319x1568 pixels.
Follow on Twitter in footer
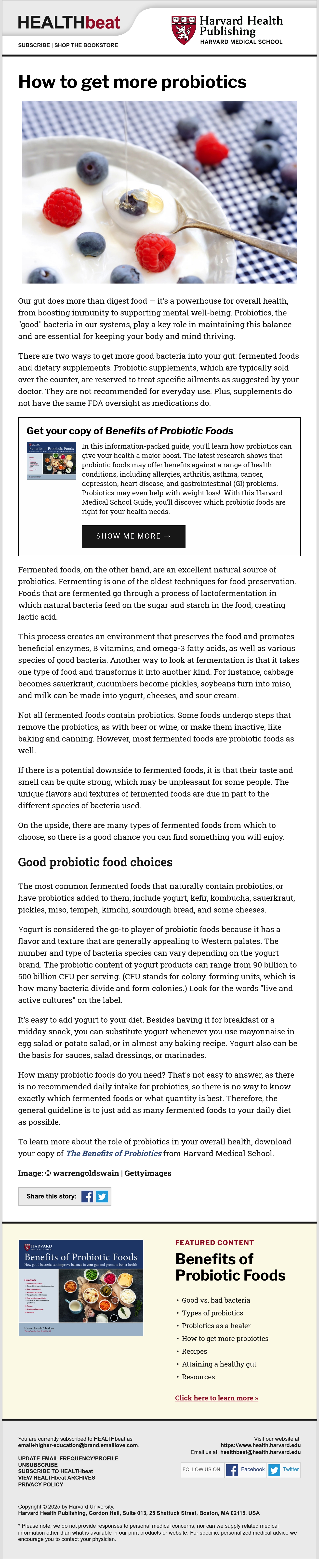284,1469
